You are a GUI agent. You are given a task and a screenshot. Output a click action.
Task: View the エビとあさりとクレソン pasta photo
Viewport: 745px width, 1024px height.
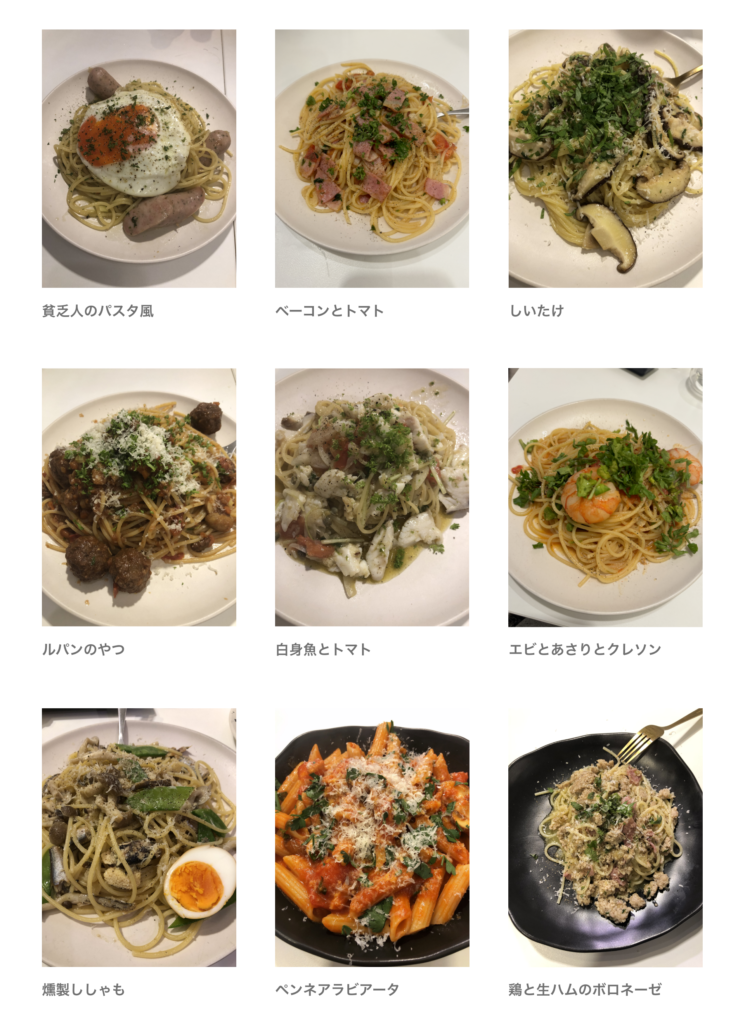605,497
